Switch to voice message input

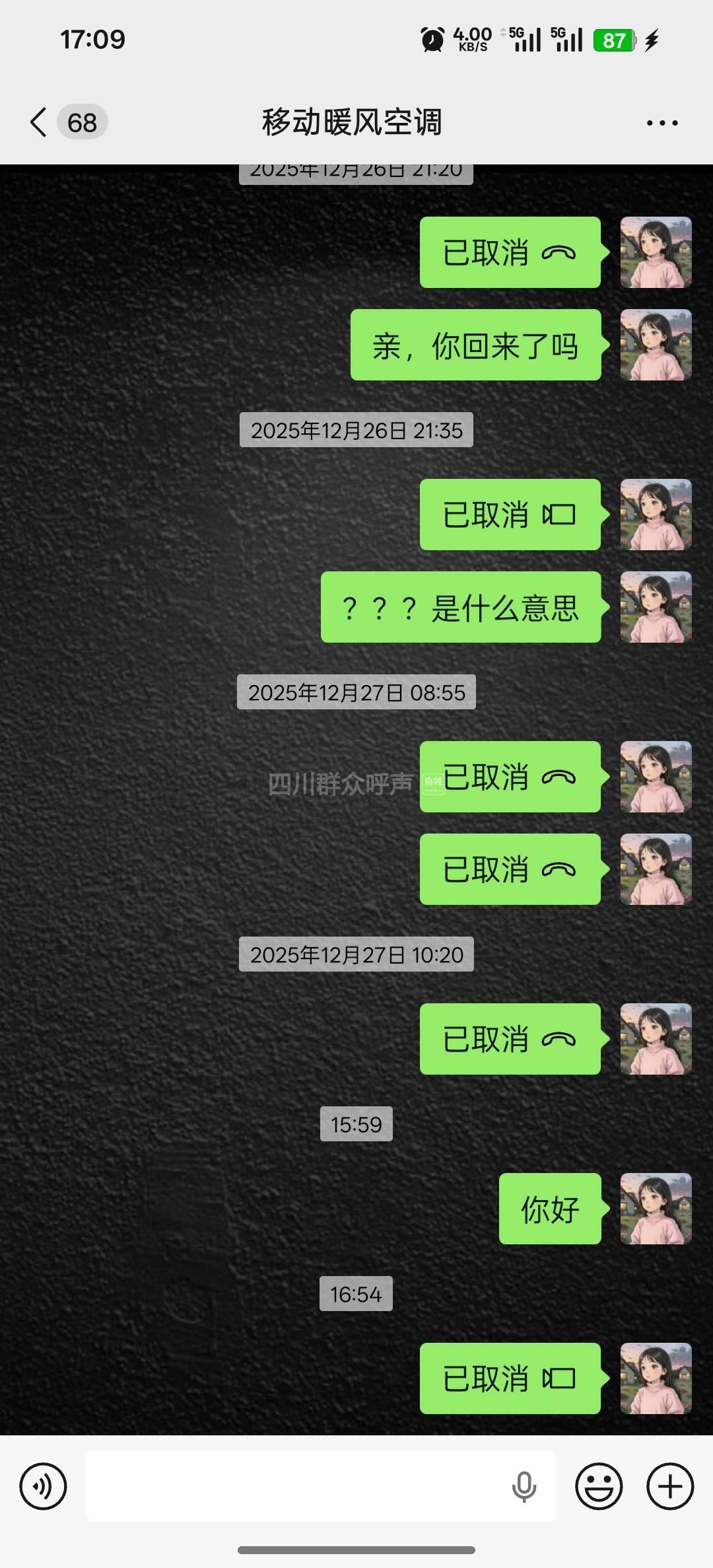tap(43, 1486)
